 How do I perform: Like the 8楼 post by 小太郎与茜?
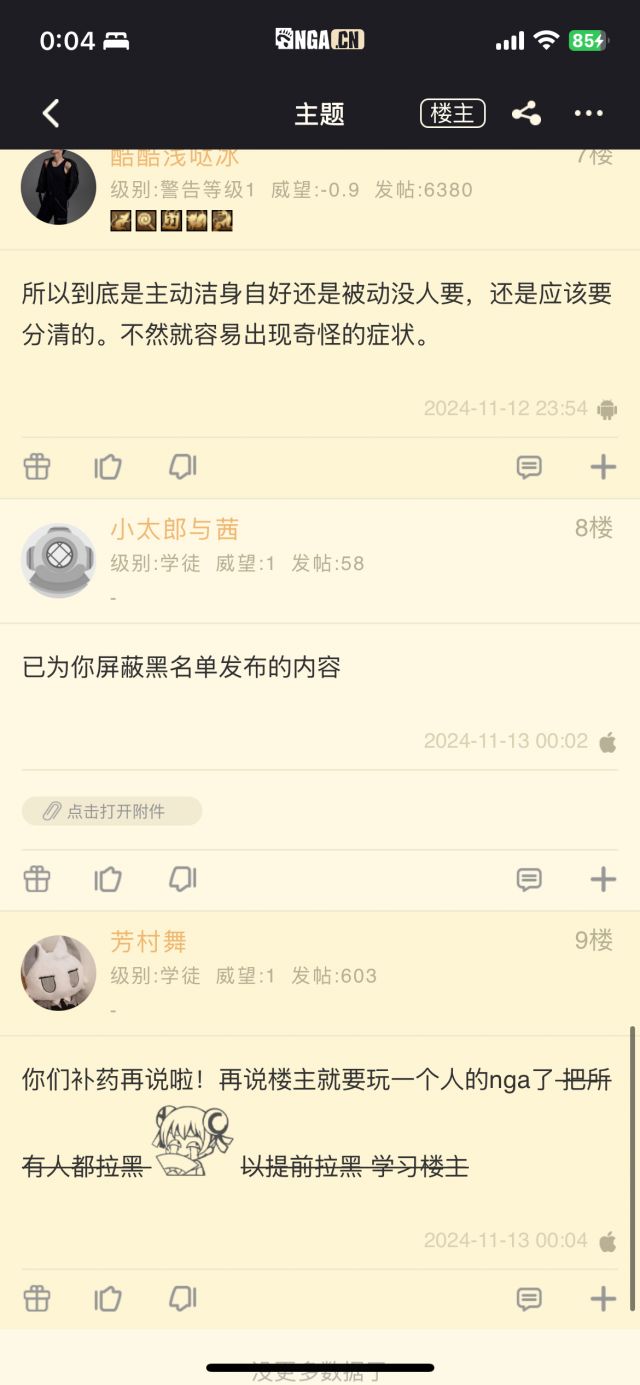108,879
